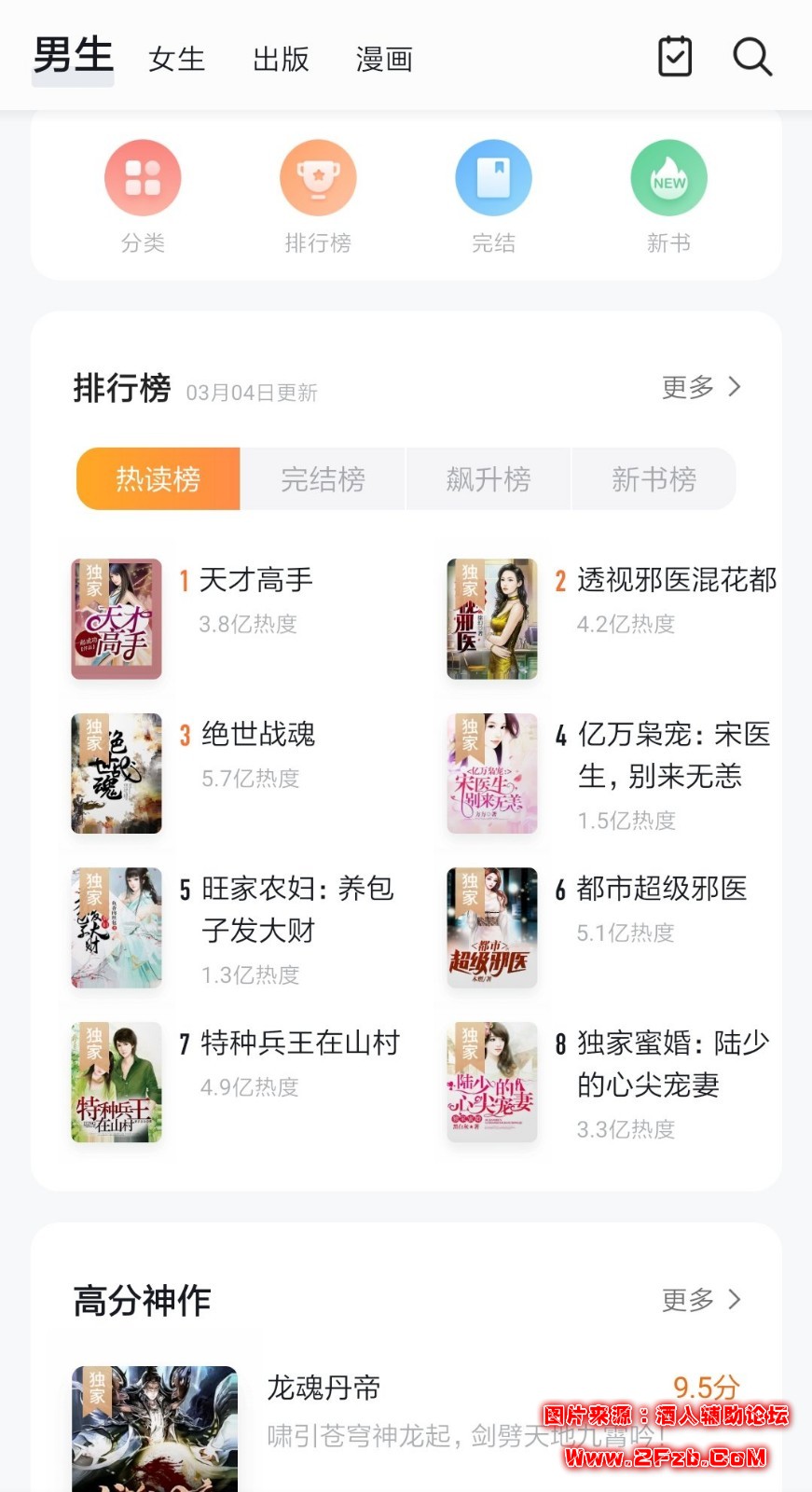812x1492 pixels.
Task: Open the book 龙魂丹帝
Action: (323, 1388)
